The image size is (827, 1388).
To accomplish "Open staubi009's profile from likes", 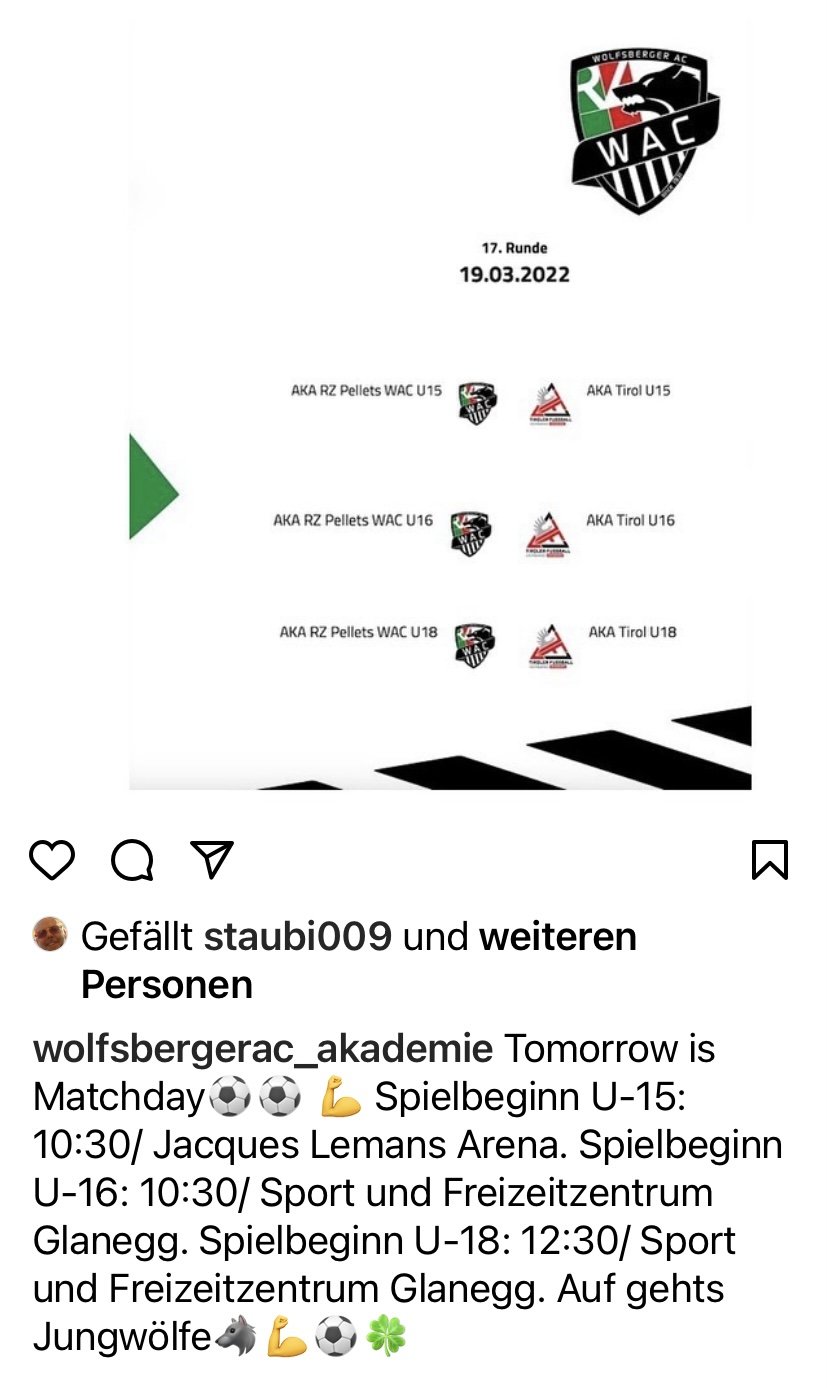I will [297, 937].
